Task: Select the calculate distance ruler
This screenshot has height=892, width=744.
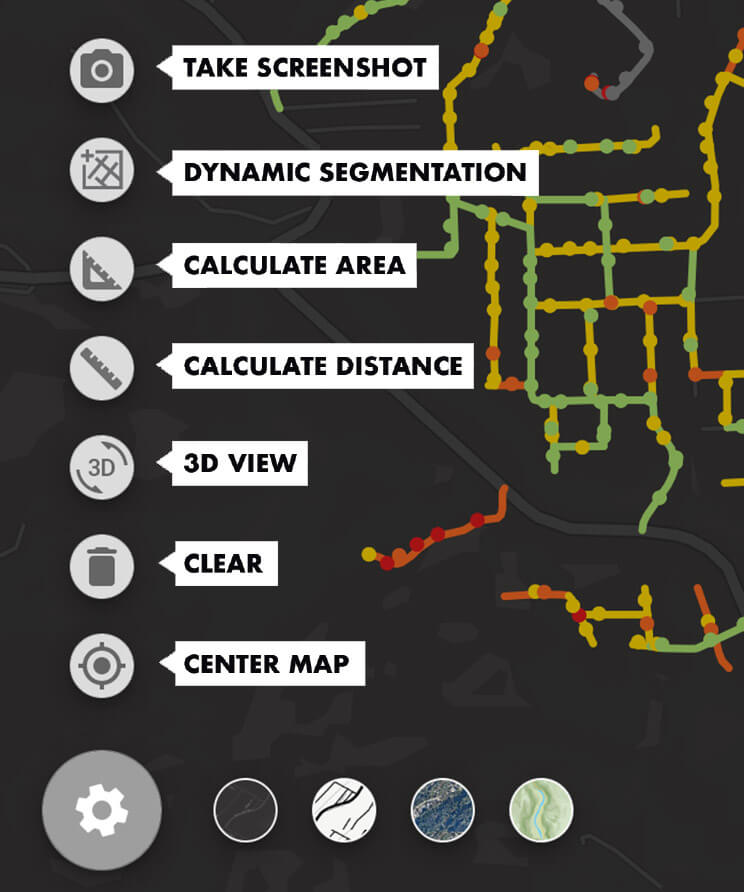Action: [101, 367]
